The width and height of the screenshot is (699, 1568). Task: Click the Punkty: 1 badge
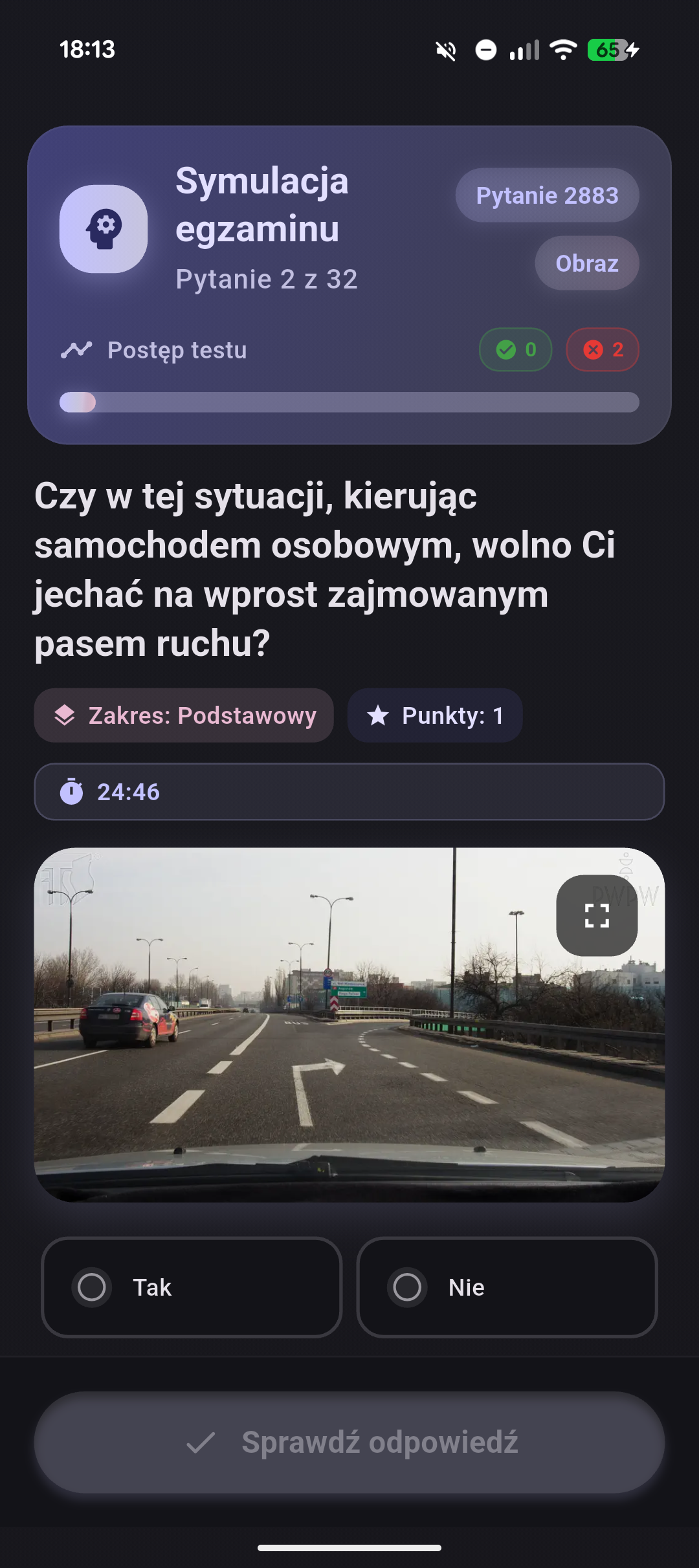434,715
